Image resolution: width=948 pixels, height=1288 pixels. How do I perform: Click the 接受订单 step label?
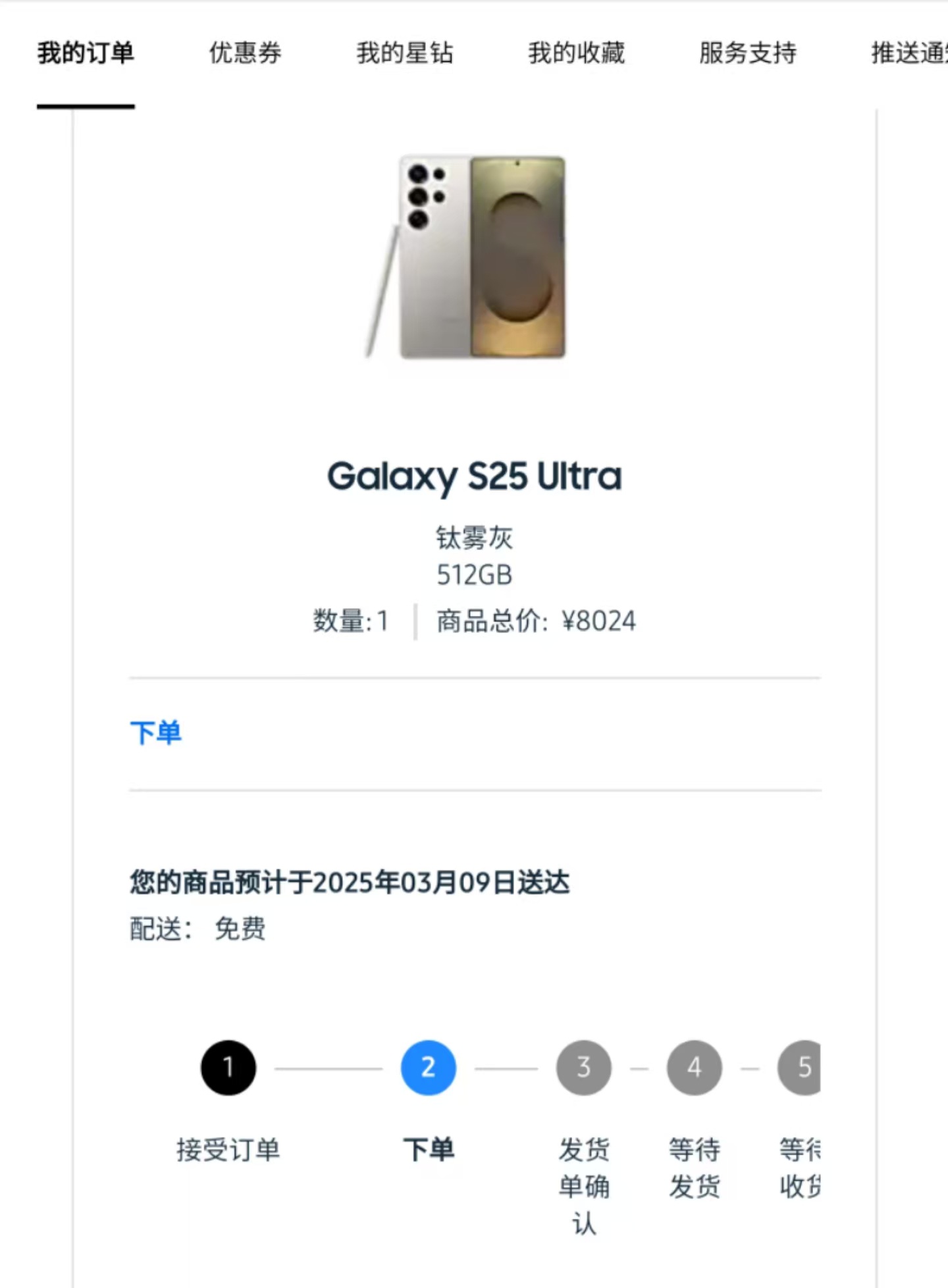point(228,1150)
